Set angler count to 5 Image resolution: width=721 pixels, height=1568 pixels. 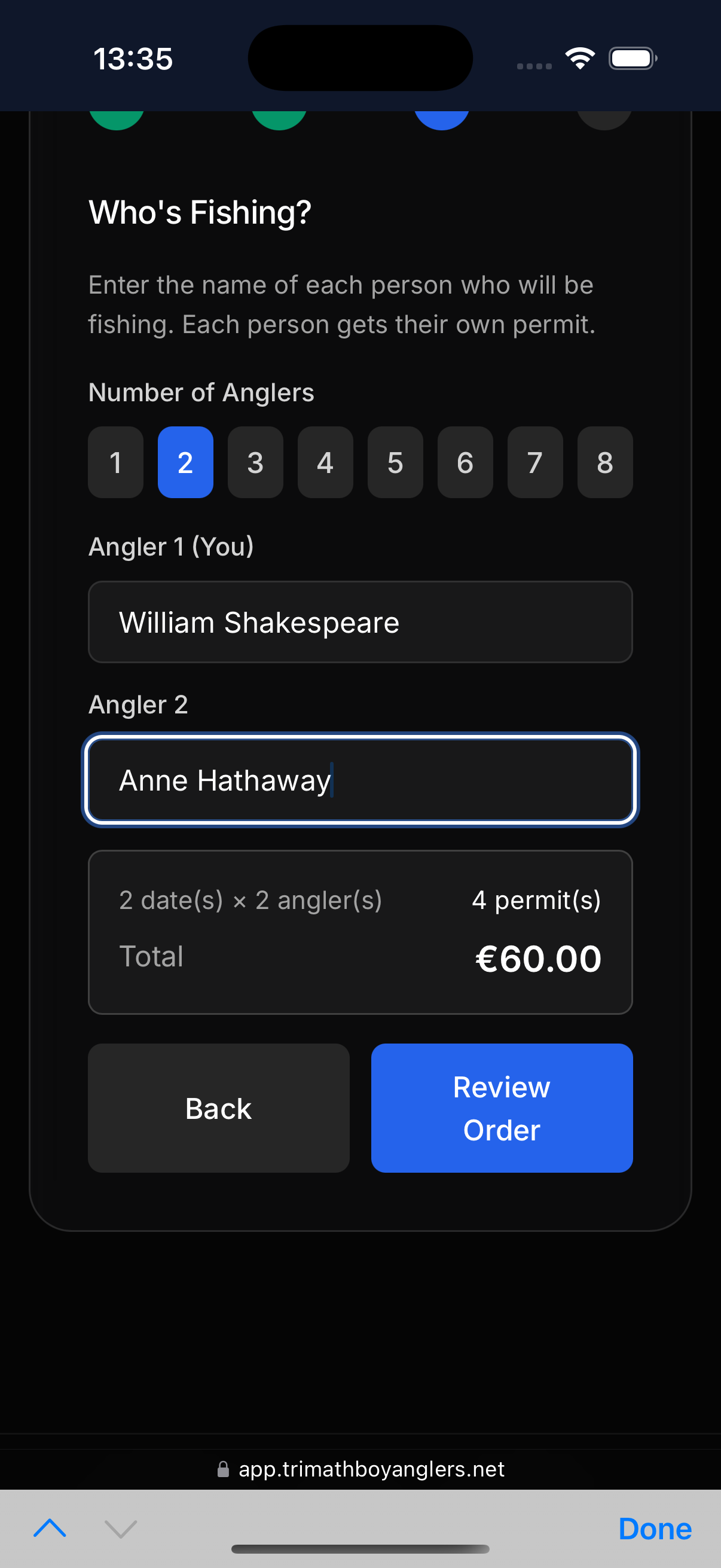pyautogui.click(x=396, y=462)
